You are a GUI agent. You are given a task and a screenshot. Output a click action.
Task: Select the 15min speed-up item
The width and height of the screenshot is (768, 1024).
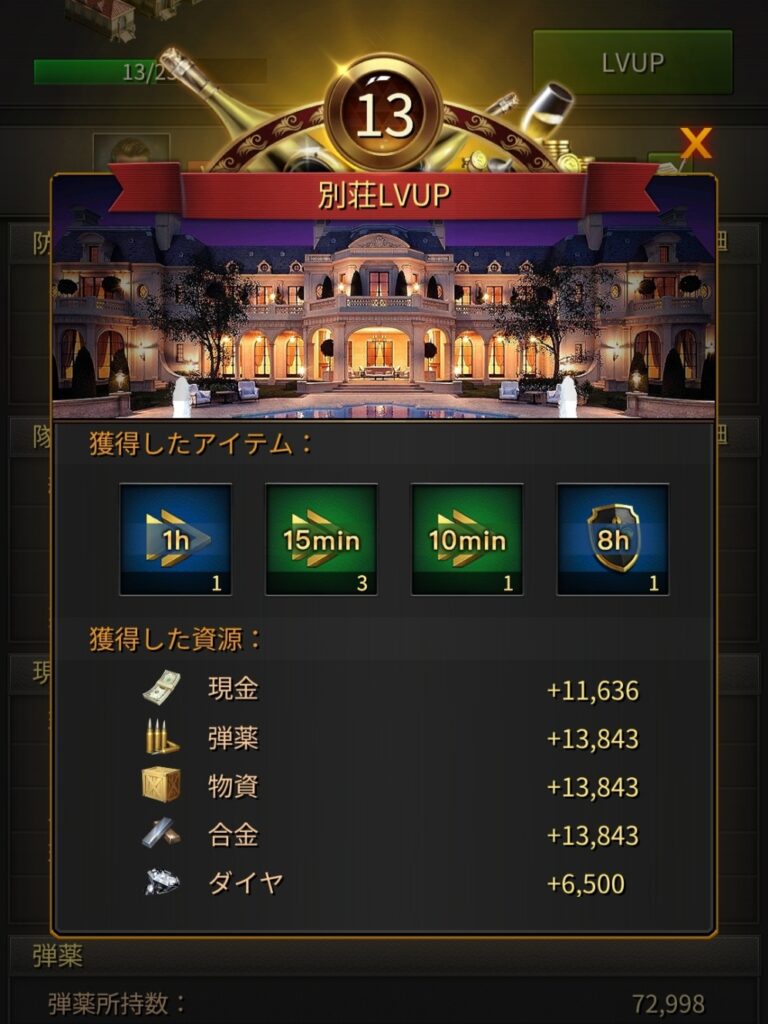pos(321,540)
